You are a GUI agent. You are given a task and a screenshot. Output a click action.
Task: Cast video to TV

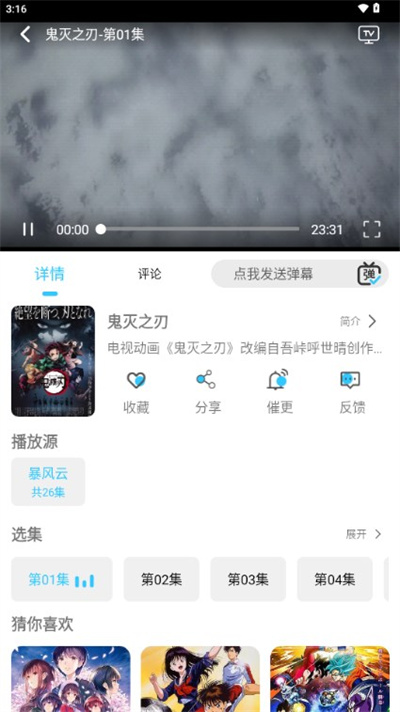click(369, 35)
